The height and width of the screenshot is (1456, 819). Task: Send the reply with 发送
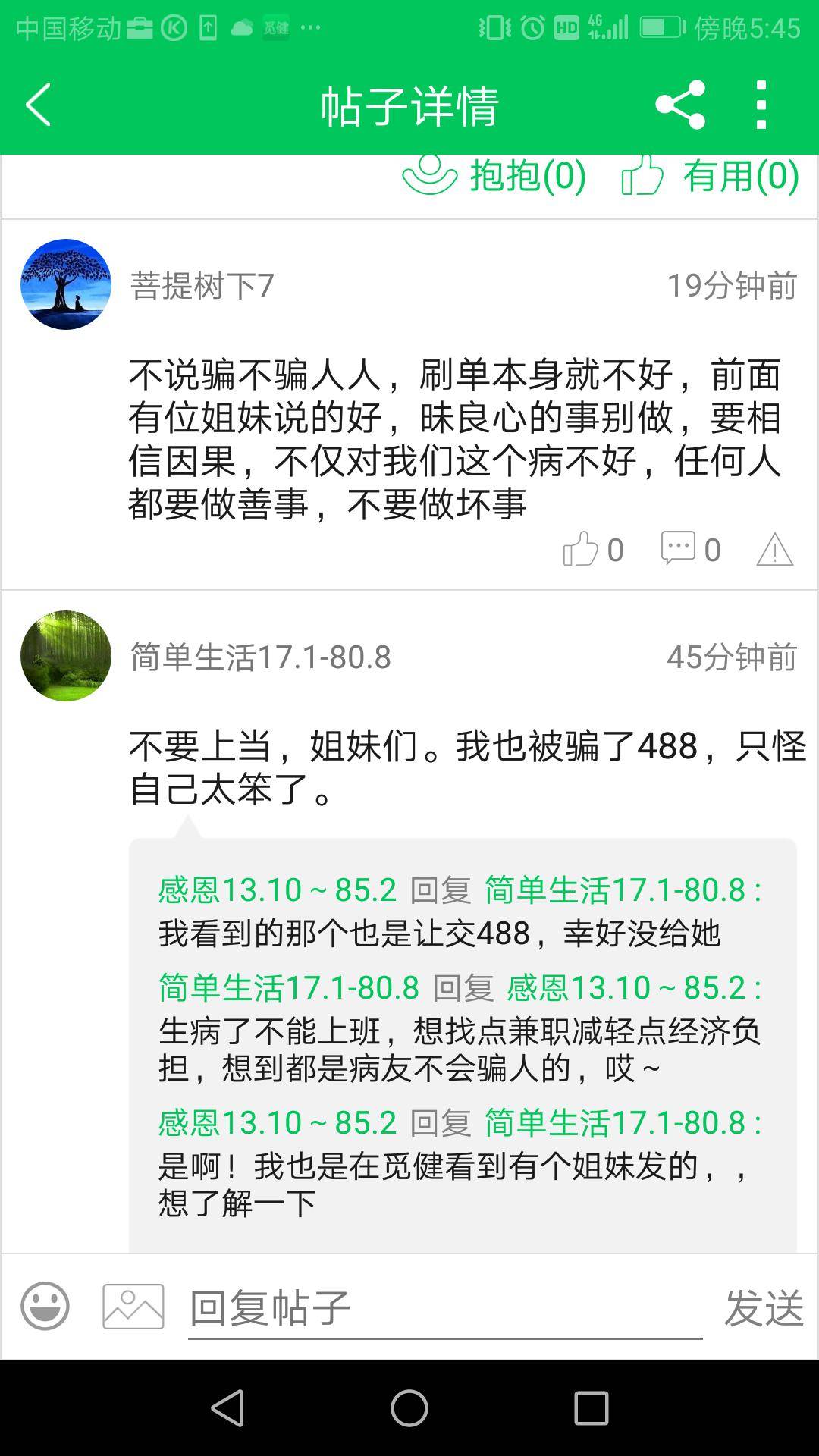pos(763,1307)
